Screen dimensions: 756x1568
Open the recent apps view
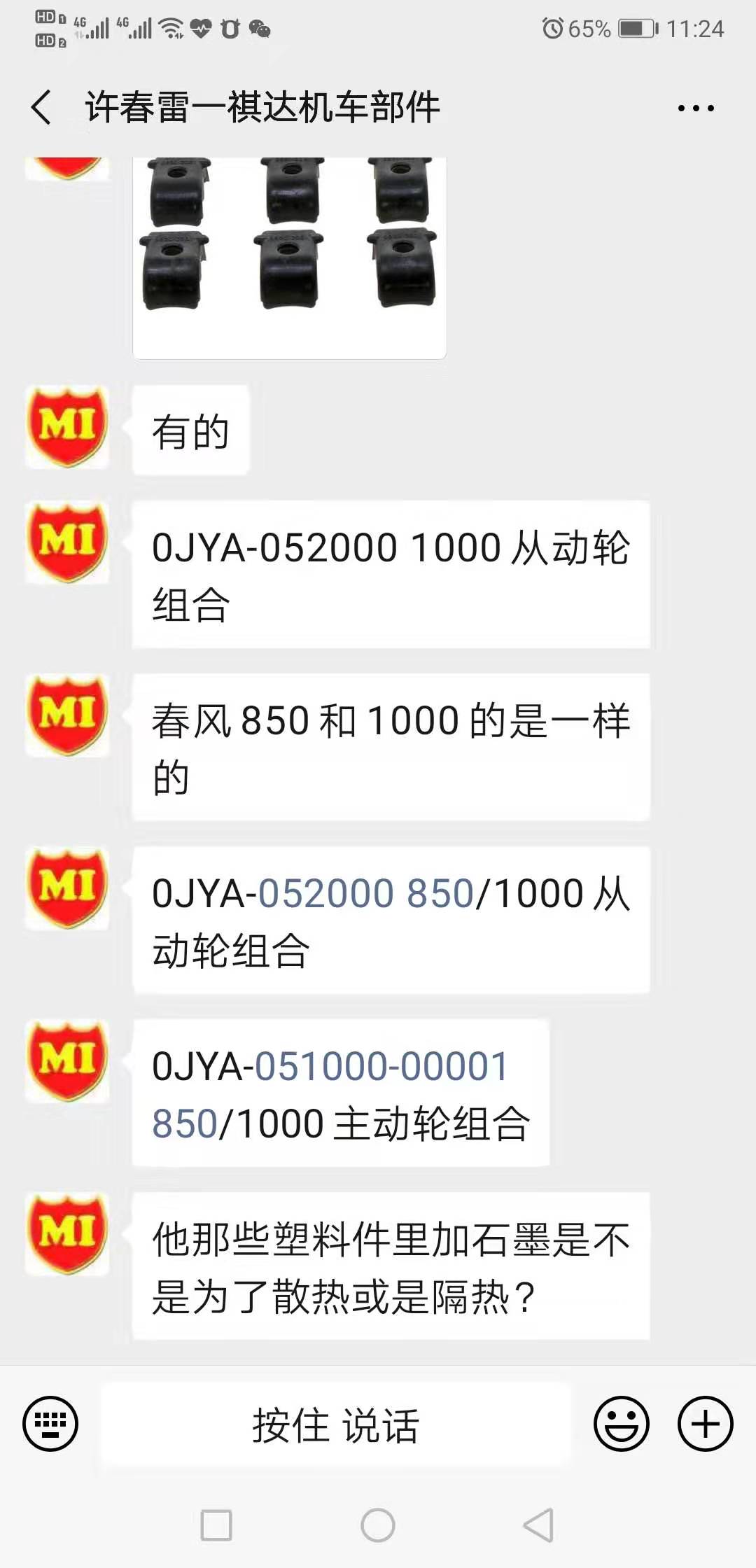click(x=216, y=1525)
